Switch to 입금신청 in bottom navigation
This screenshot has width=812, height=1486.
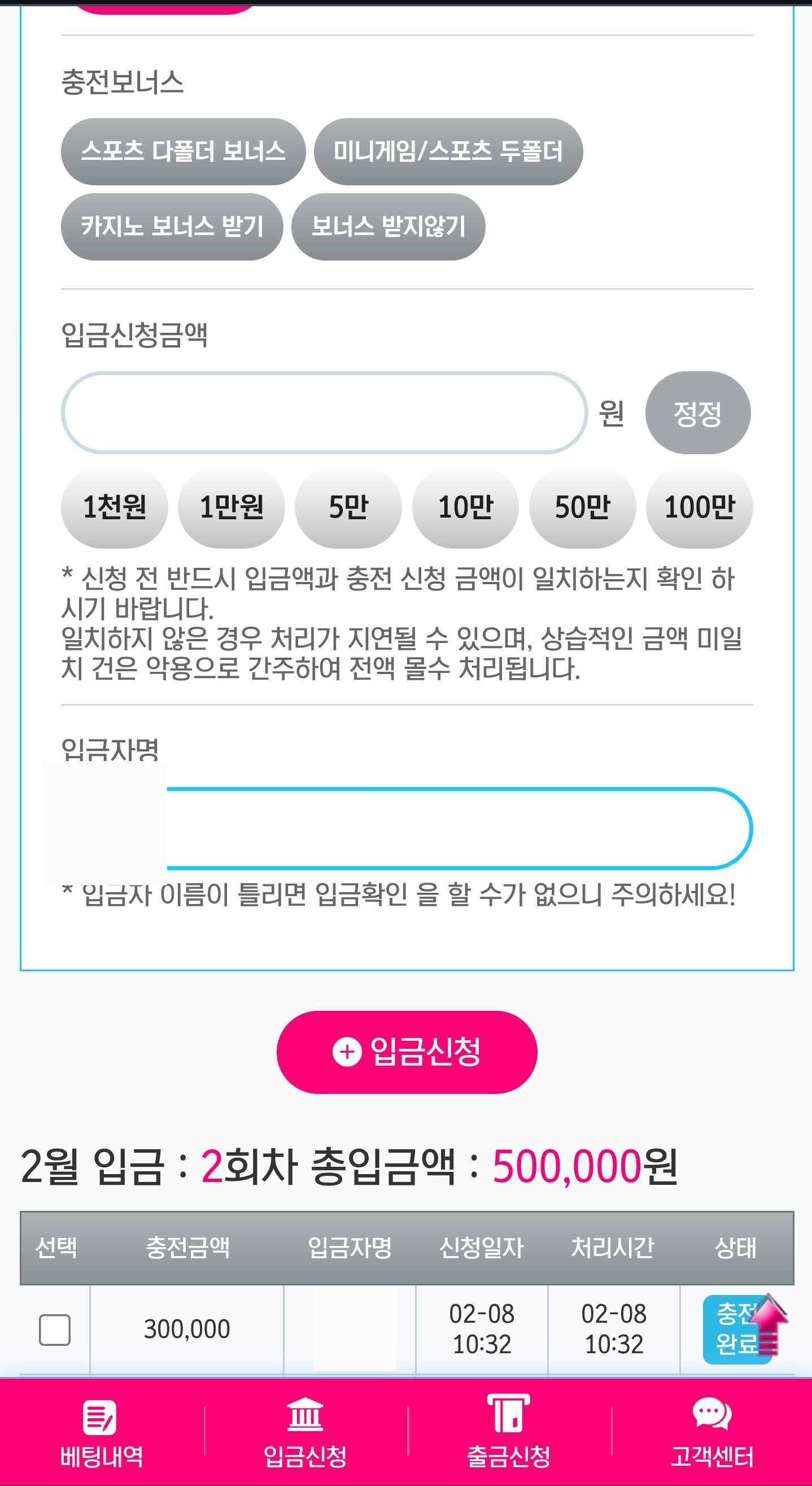tap(305, 1433)
